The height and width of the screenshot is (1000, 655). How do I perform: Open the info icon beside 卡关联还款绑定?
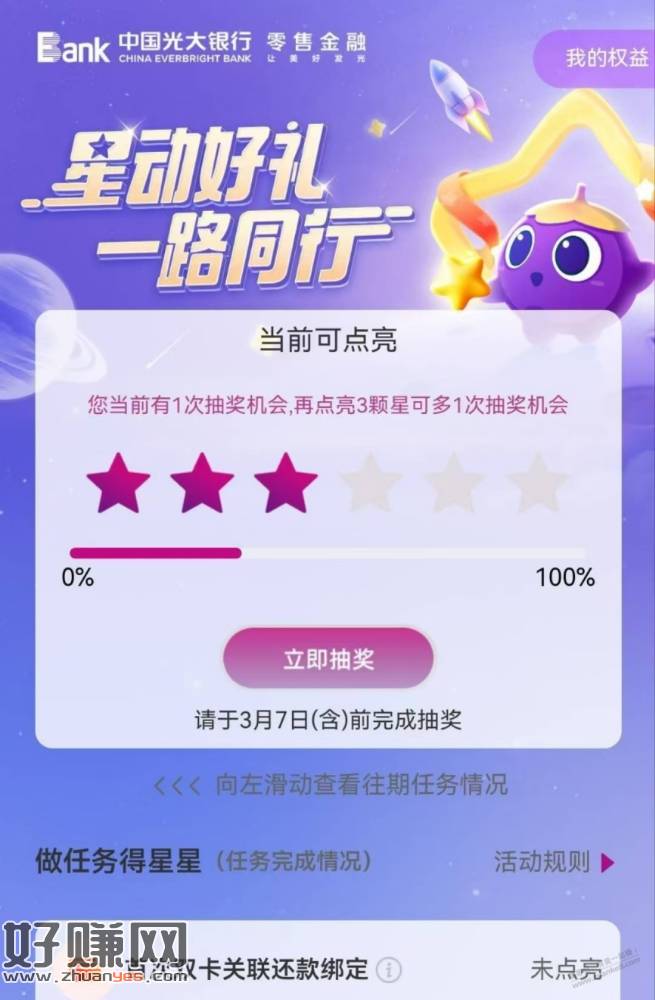(x=390, y=969)
